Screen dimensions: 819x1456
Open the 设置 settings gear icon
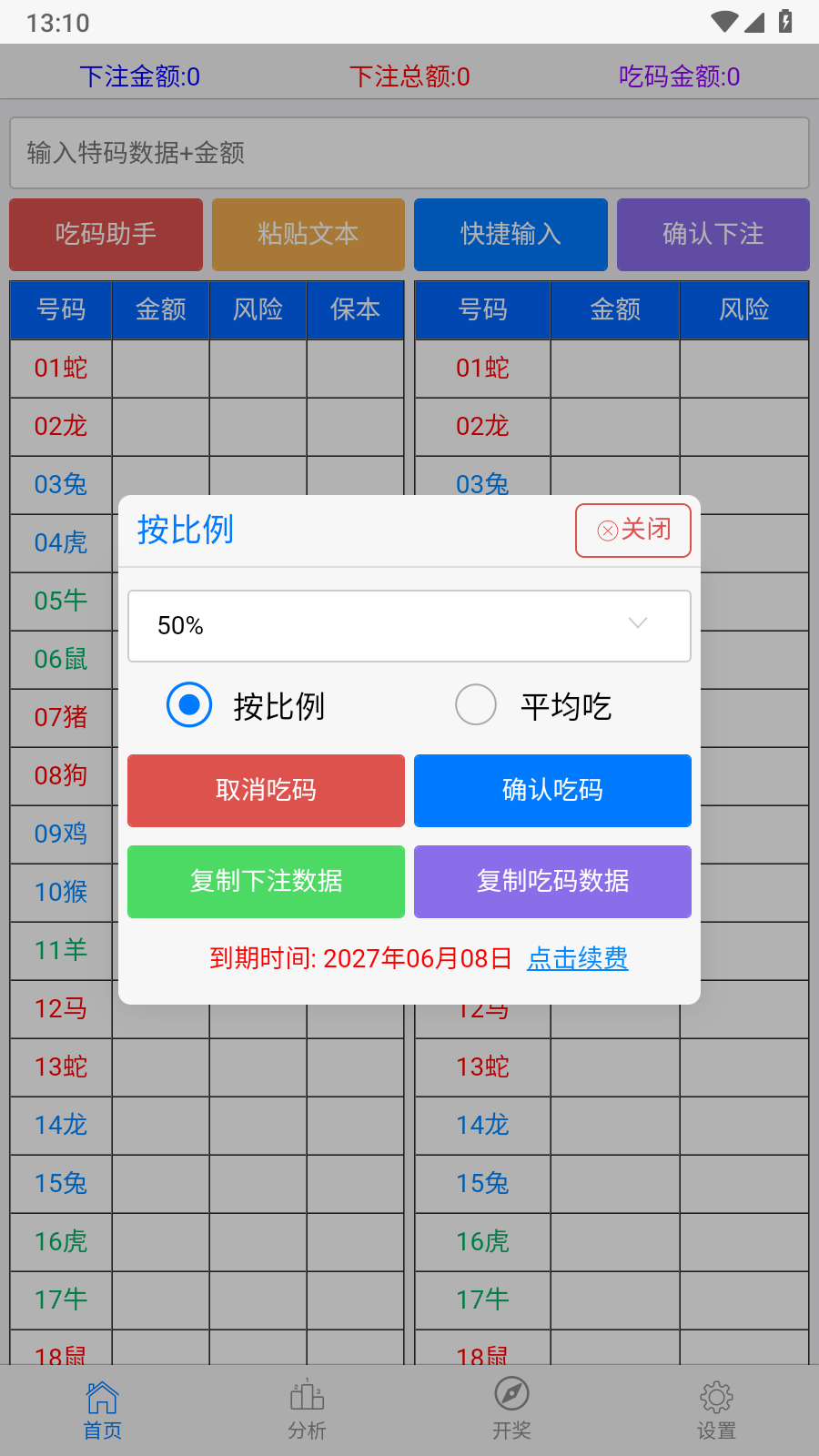716,1406
